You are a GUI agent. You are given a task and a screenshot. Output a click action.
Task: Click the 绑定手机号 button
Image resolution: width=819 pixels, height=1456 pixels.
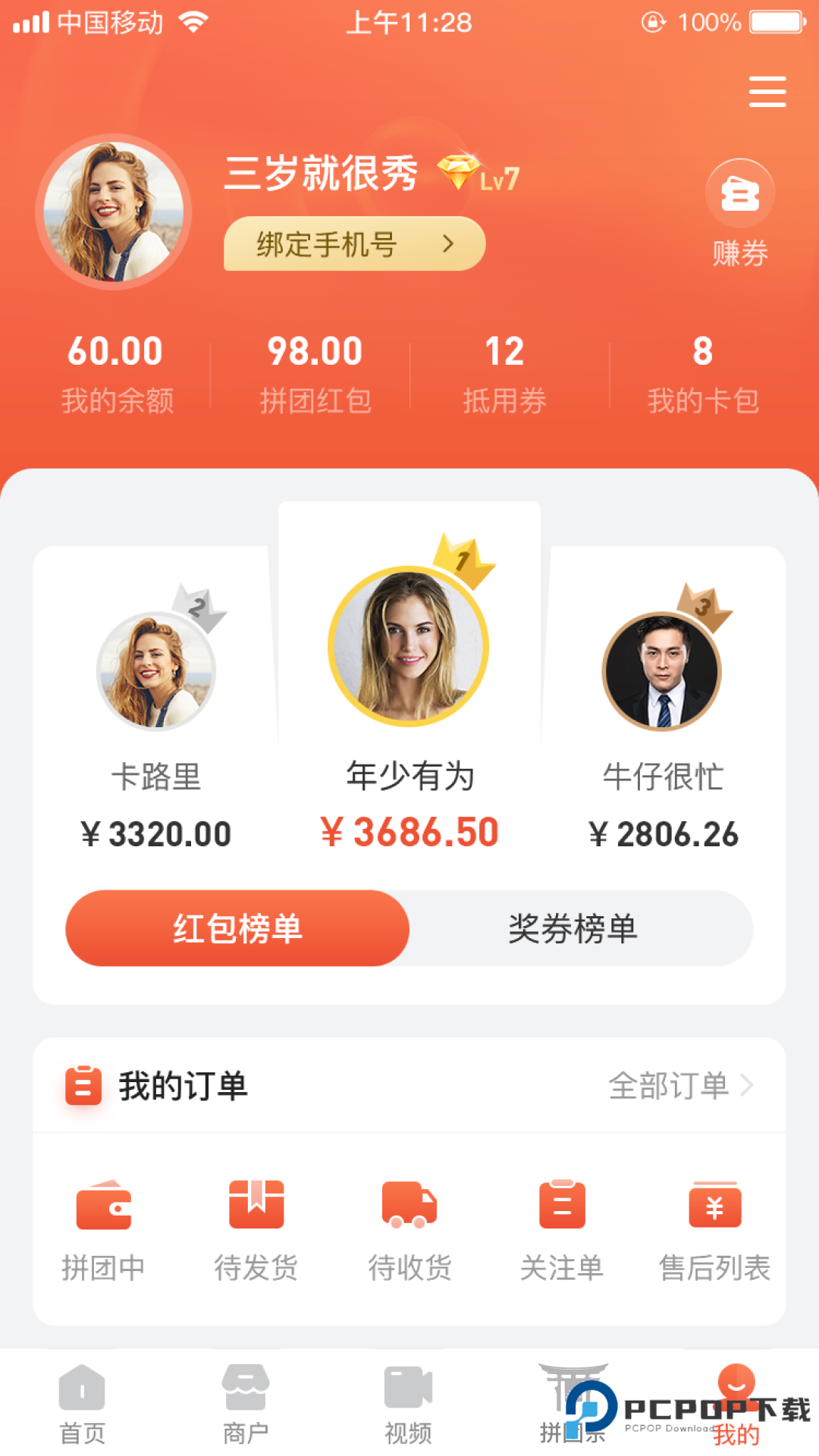point(353,243)
